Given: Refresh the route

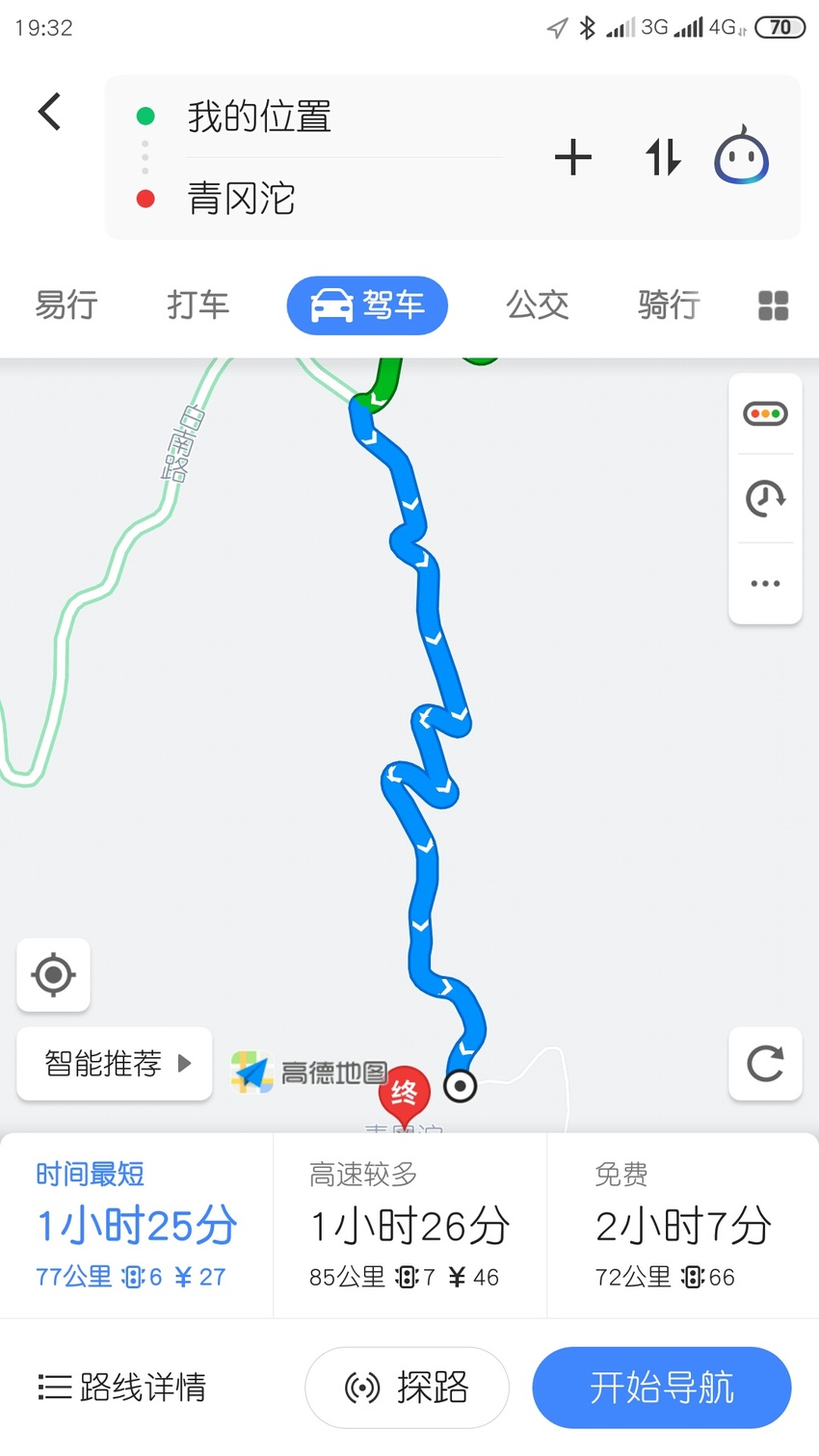Looking at the screenshot, I should (x=765, y=1064).
